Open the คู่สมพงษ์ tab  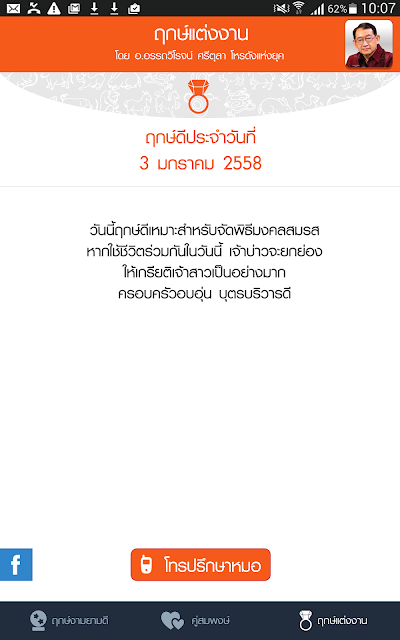195,620
